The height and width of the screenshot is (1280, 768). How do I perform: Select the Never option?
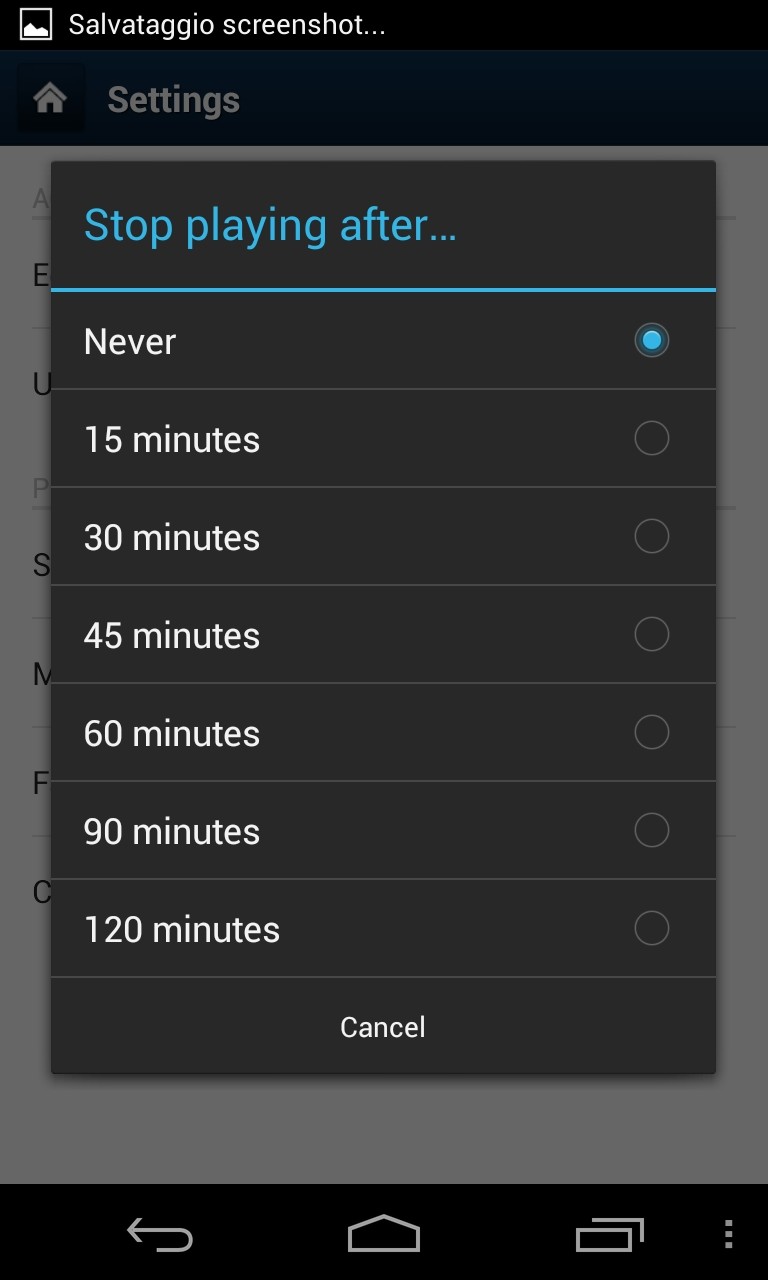383,341
